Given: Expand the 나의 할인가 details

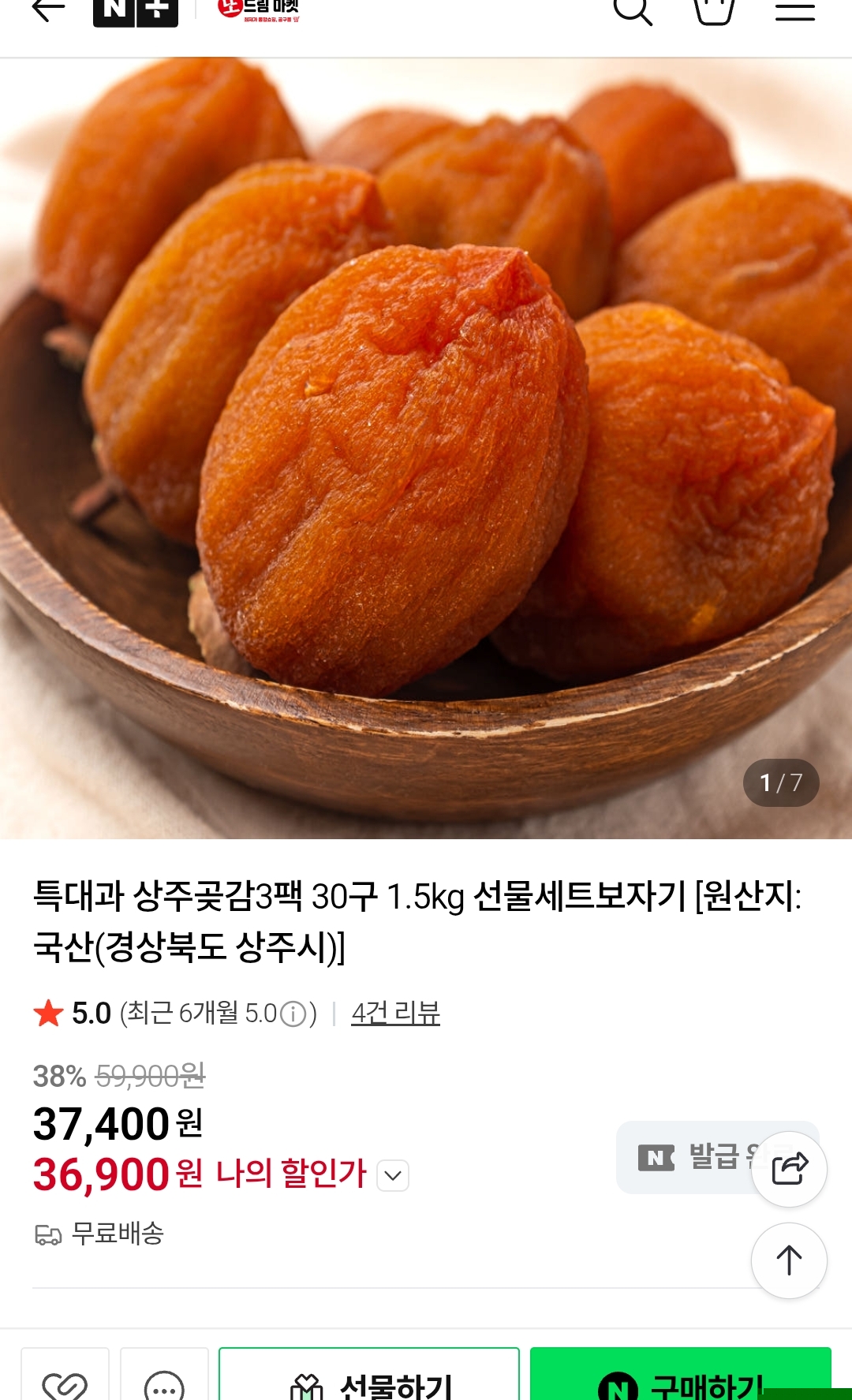Looking at the screenshot, I should pyautogui.click(x=393, y=1175).
